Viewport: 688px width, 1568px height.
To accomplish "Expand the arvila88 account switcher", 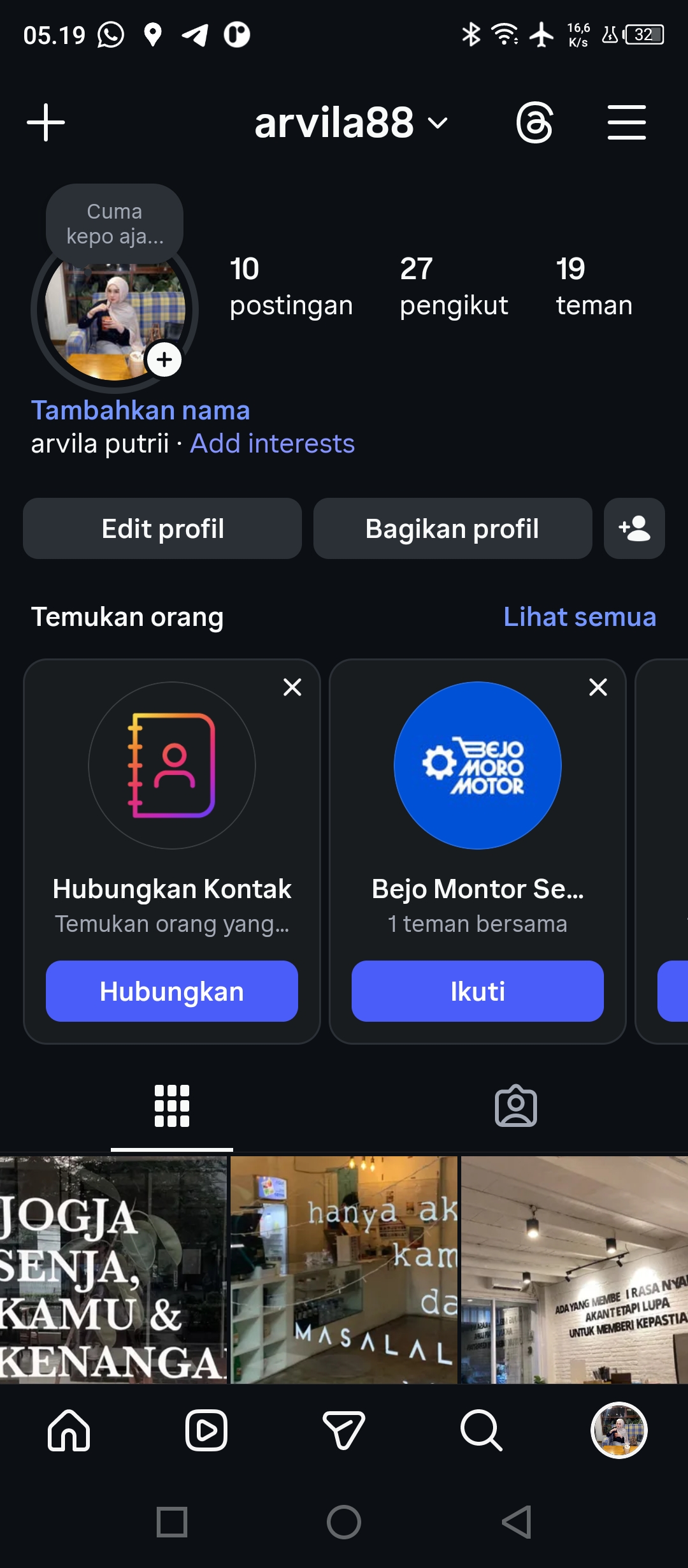I will [350, 122].
